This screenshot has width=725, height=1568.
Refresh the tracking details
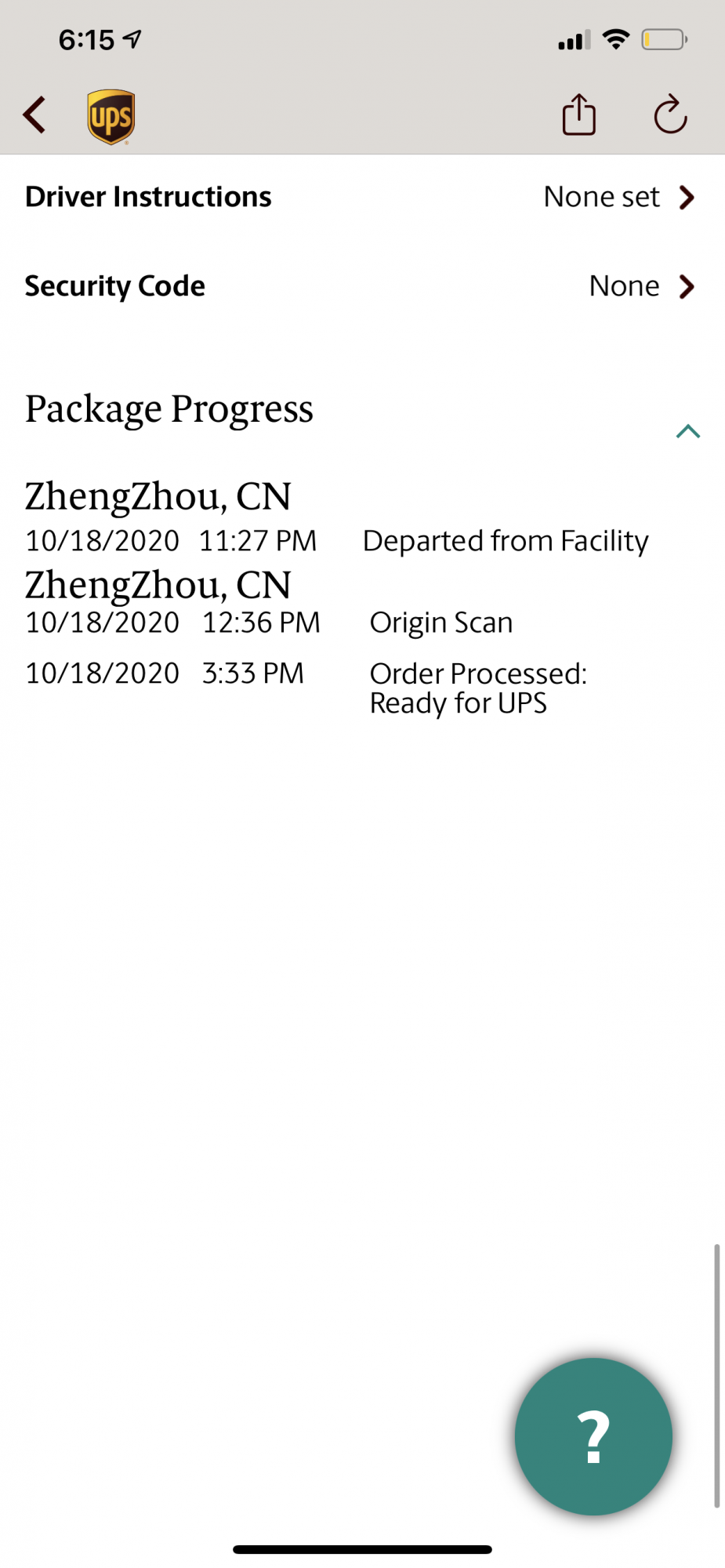click(670, 115)
